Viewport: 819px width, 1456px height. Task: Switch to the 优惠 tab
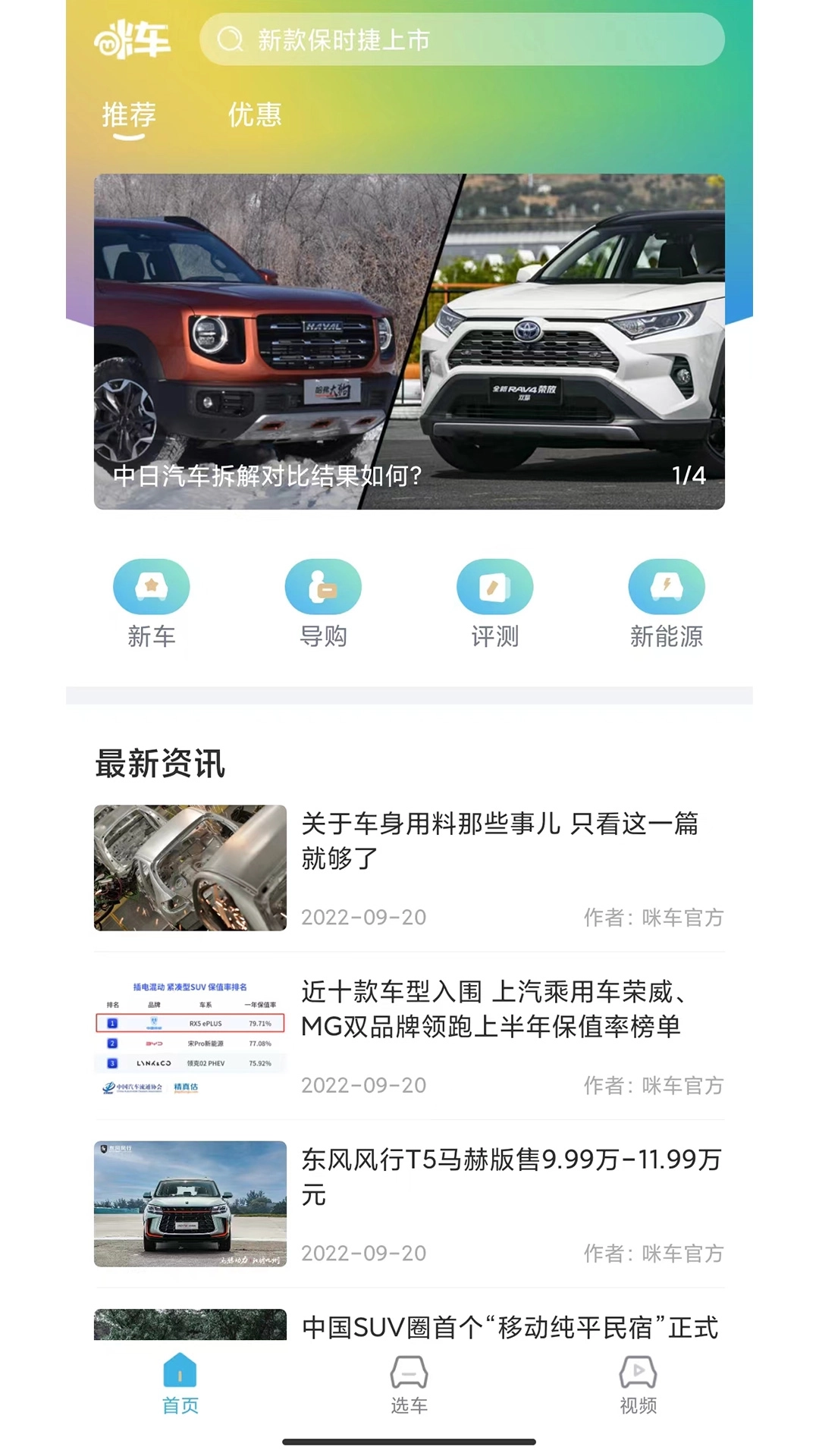tap(254, 115)
